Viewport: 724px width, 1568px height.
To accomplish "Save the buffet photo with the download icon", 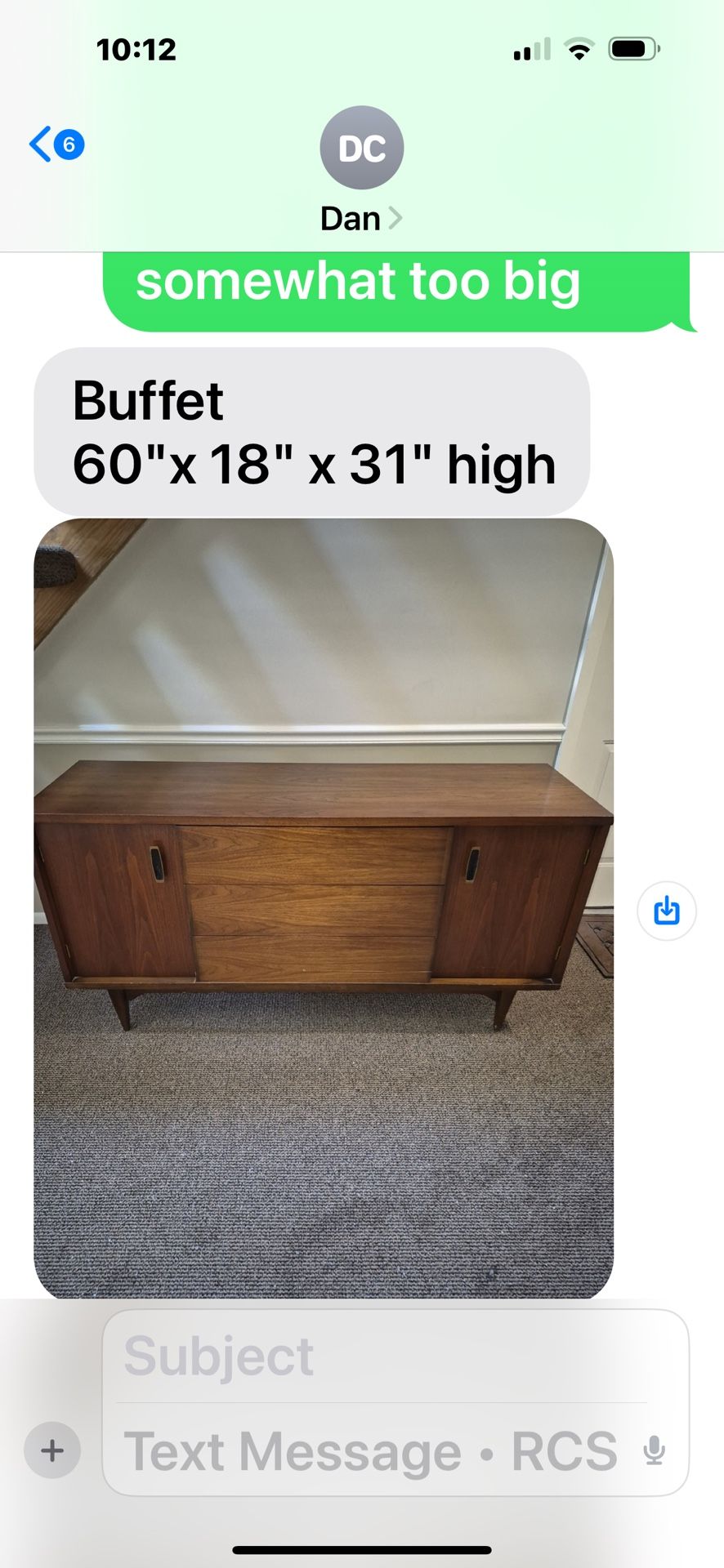I will coord(667,911).
